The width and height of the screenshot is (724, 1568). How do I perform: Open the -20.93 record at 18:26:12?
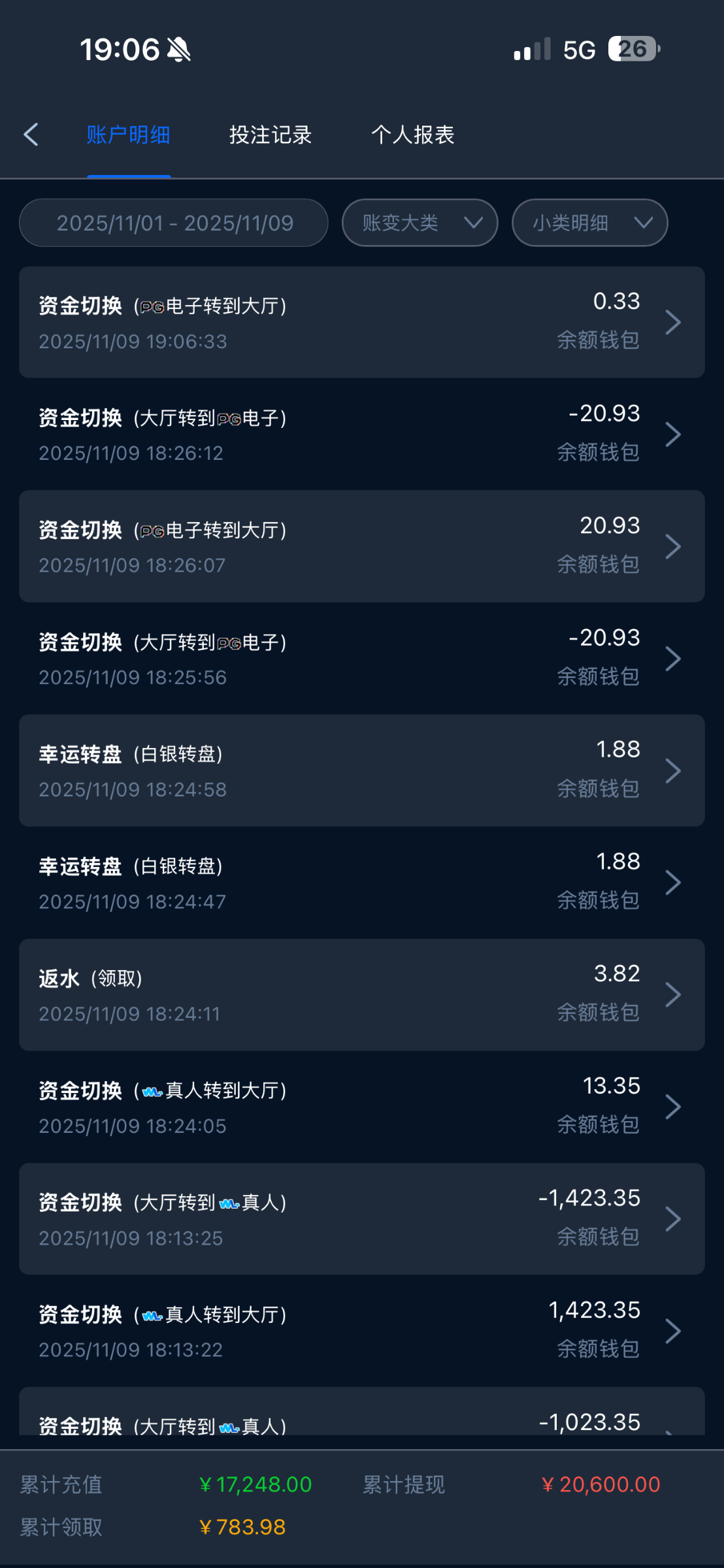(x=361, y=434)
